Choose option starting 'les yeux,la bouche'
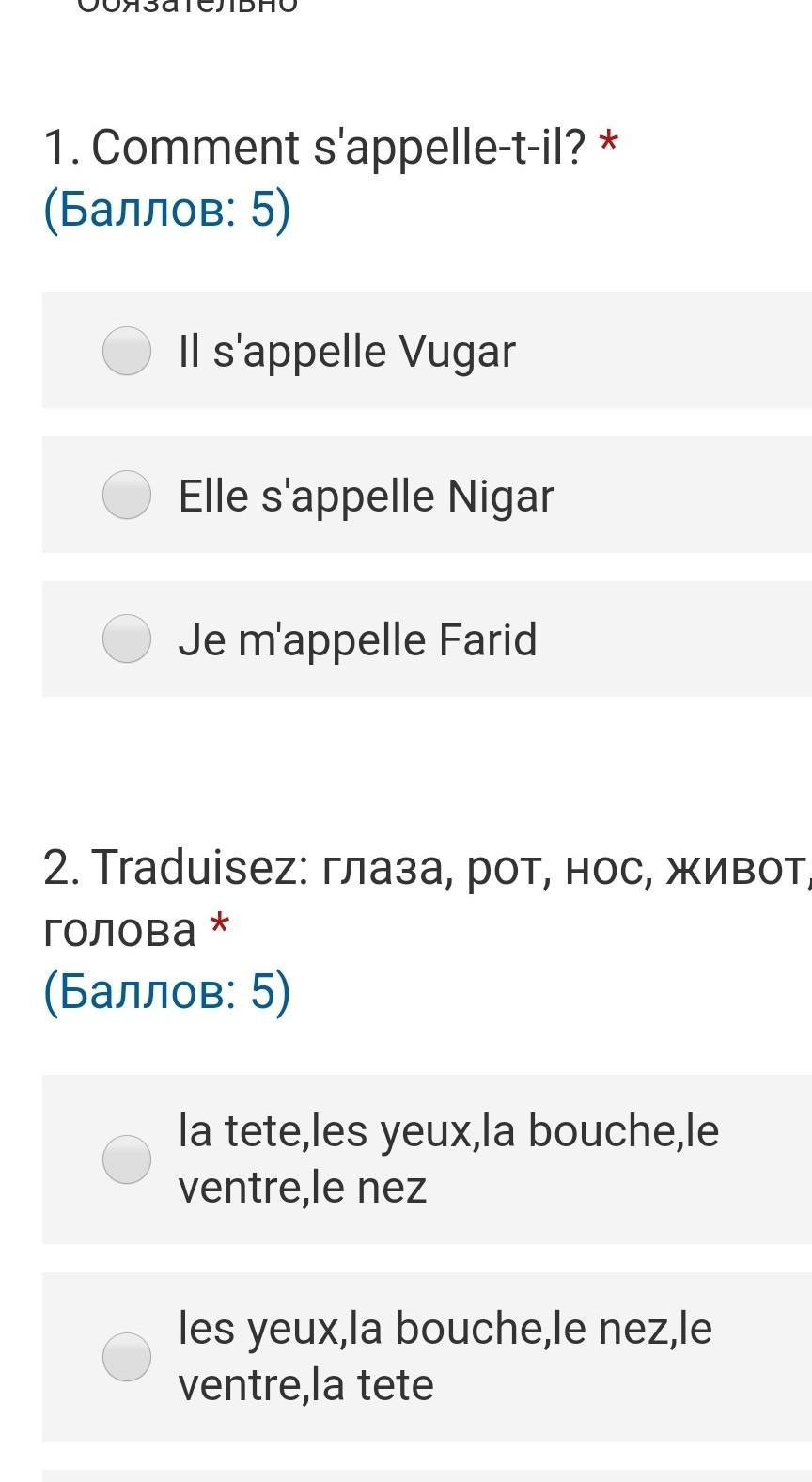 pyautogui.click(x=127, y=1357)
